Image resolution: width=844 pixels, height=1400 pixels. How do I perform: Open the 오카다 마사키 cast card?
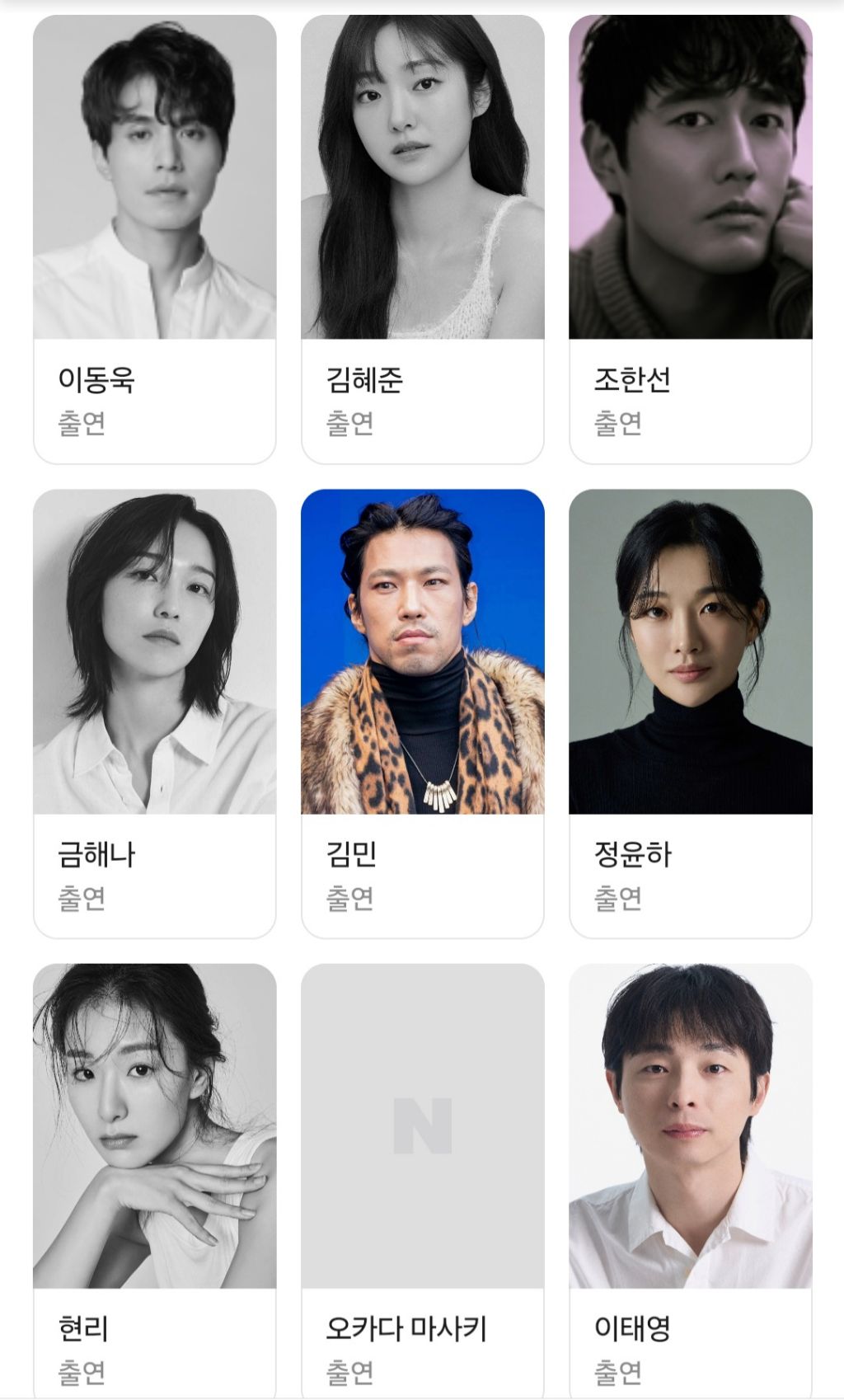(x=423, y=1182)
